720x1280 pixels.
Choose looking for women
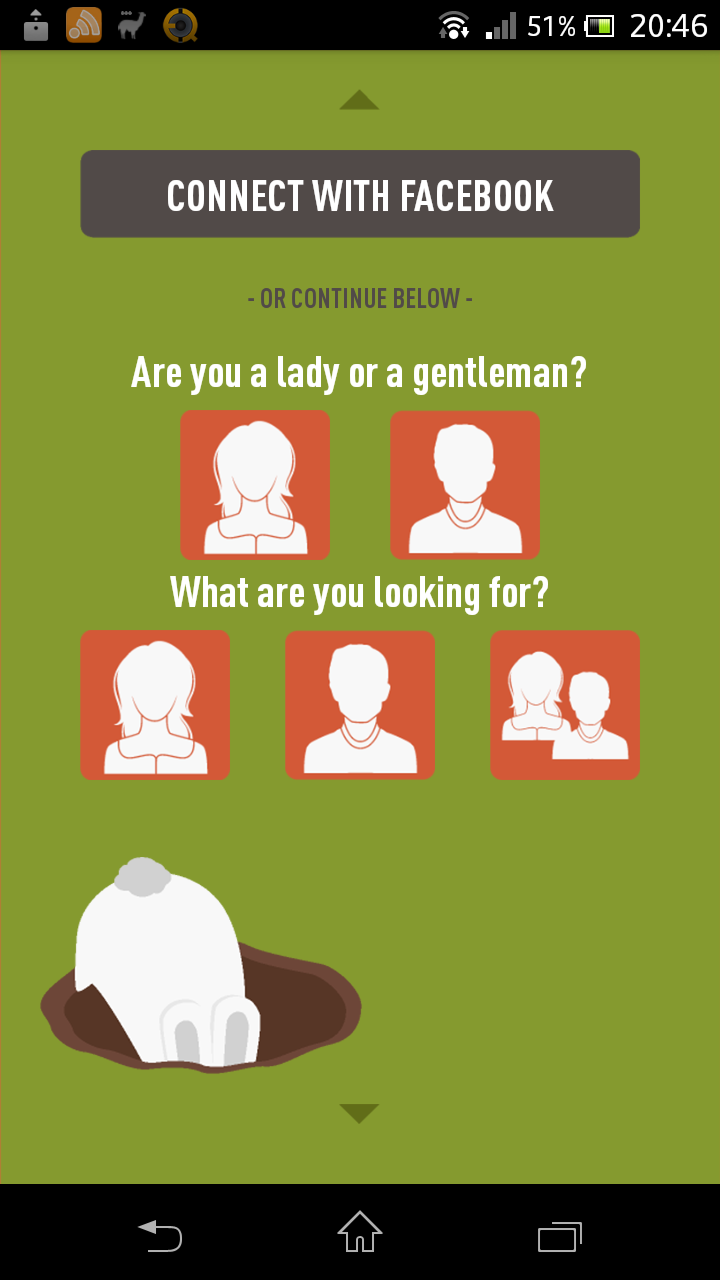155,705
